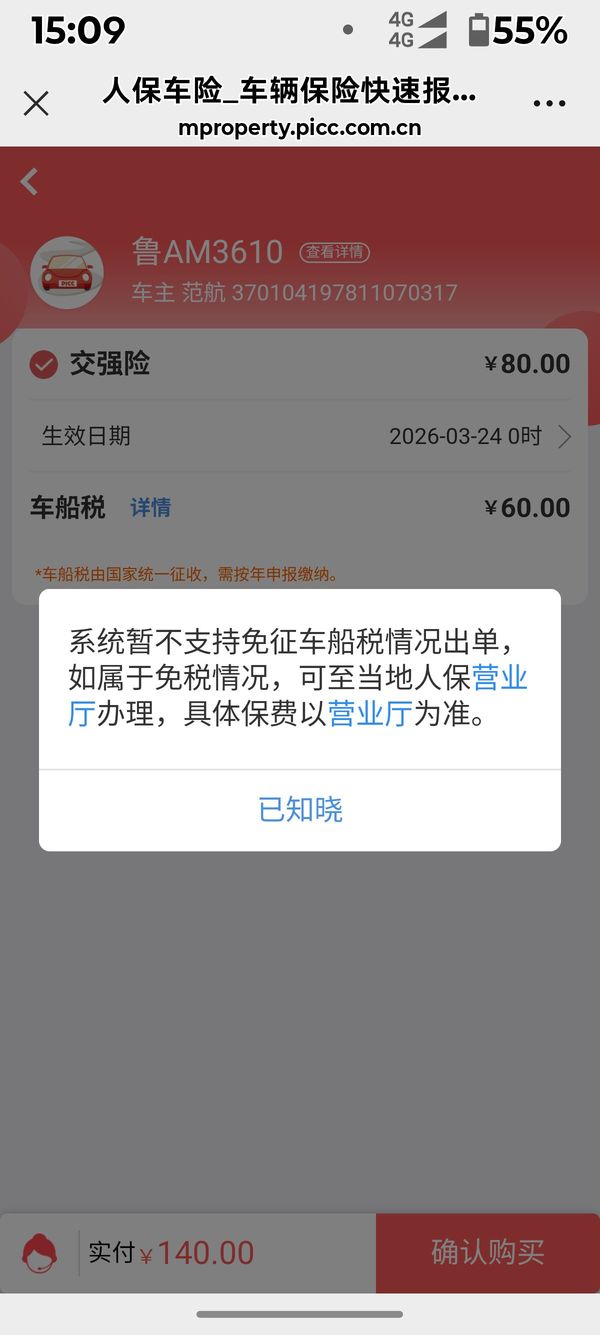Contact customer service agent icon
The height and width of the screenshot is (1335, 600).
tap(40, 1253)
